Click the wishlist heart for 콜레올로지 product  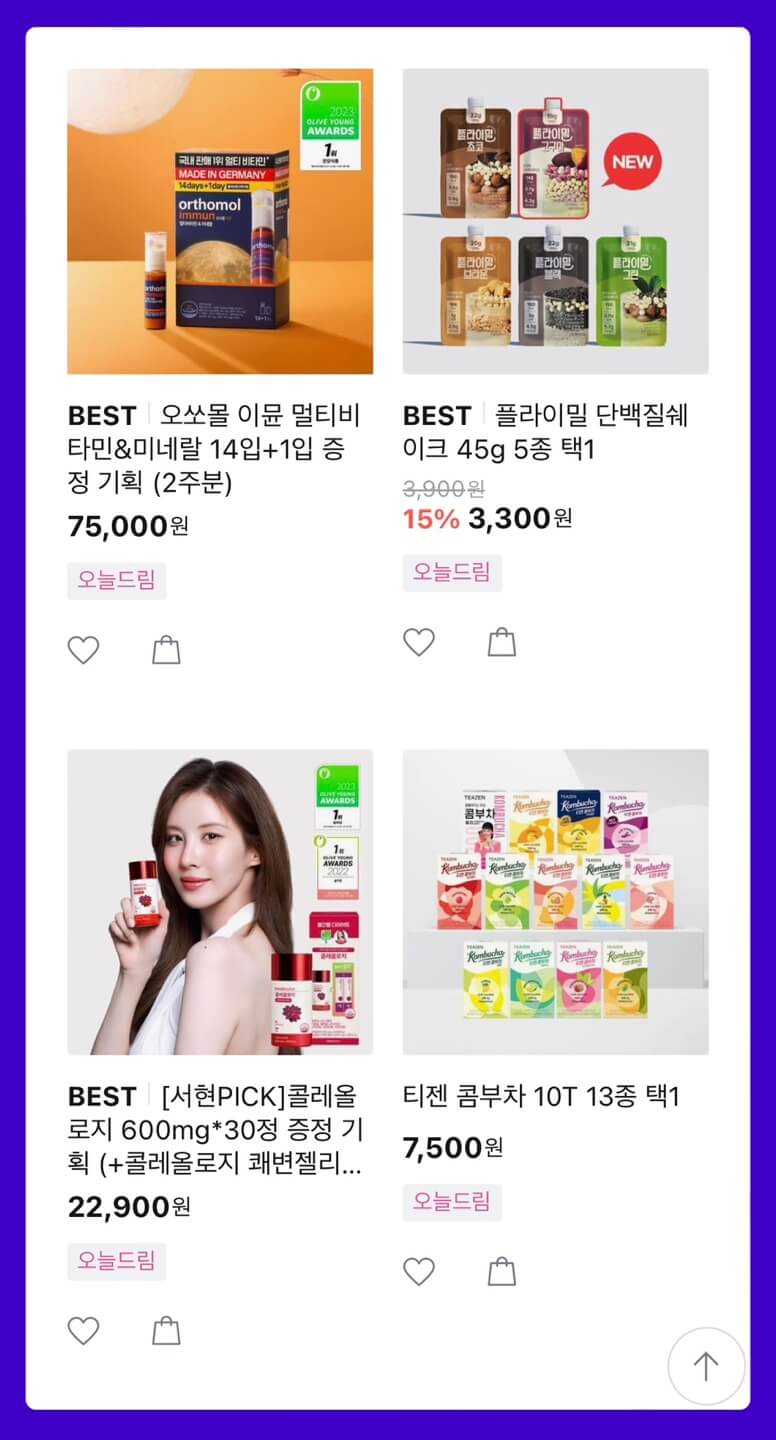[x=84, y=1333]
